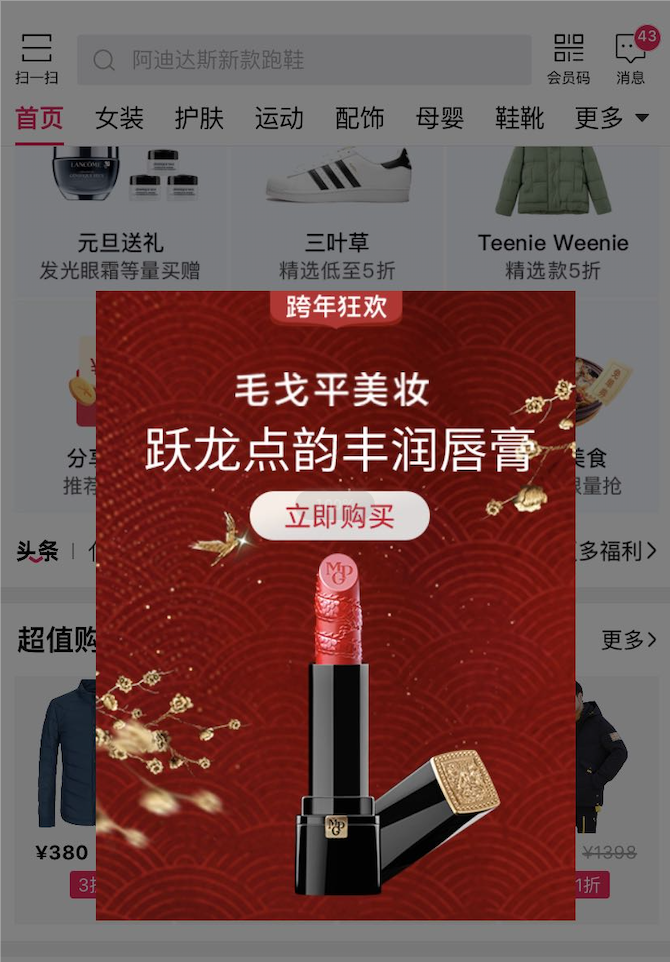
Task: Expand the 更多 categories dropdown
Action: (611, 119)
